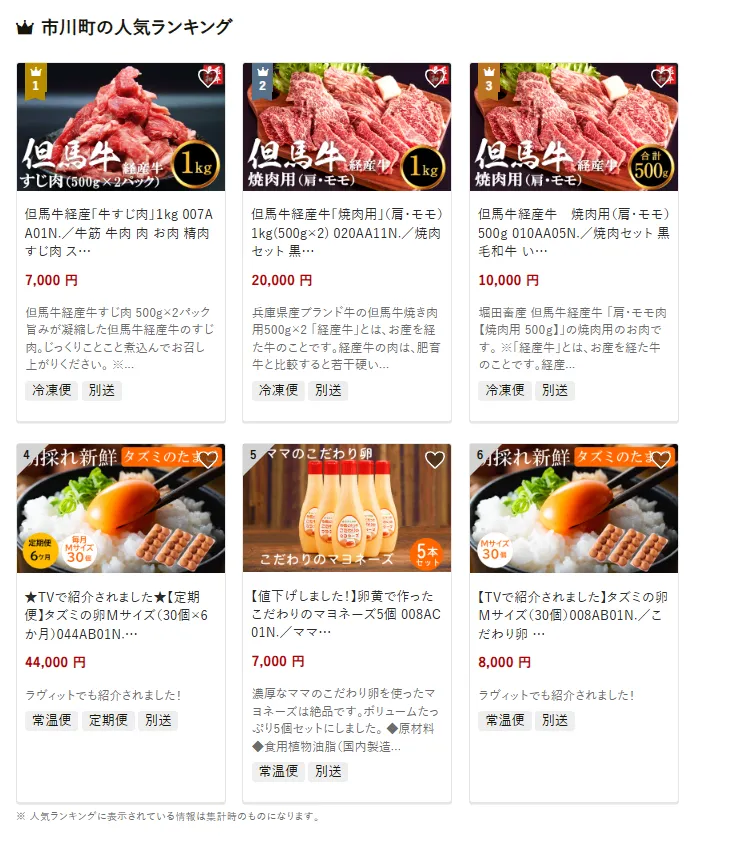Add rank 3 焼肉用 500g to favorites
Image resolution: width=742 pixels, height=856 pixels.
click(661, 79)
